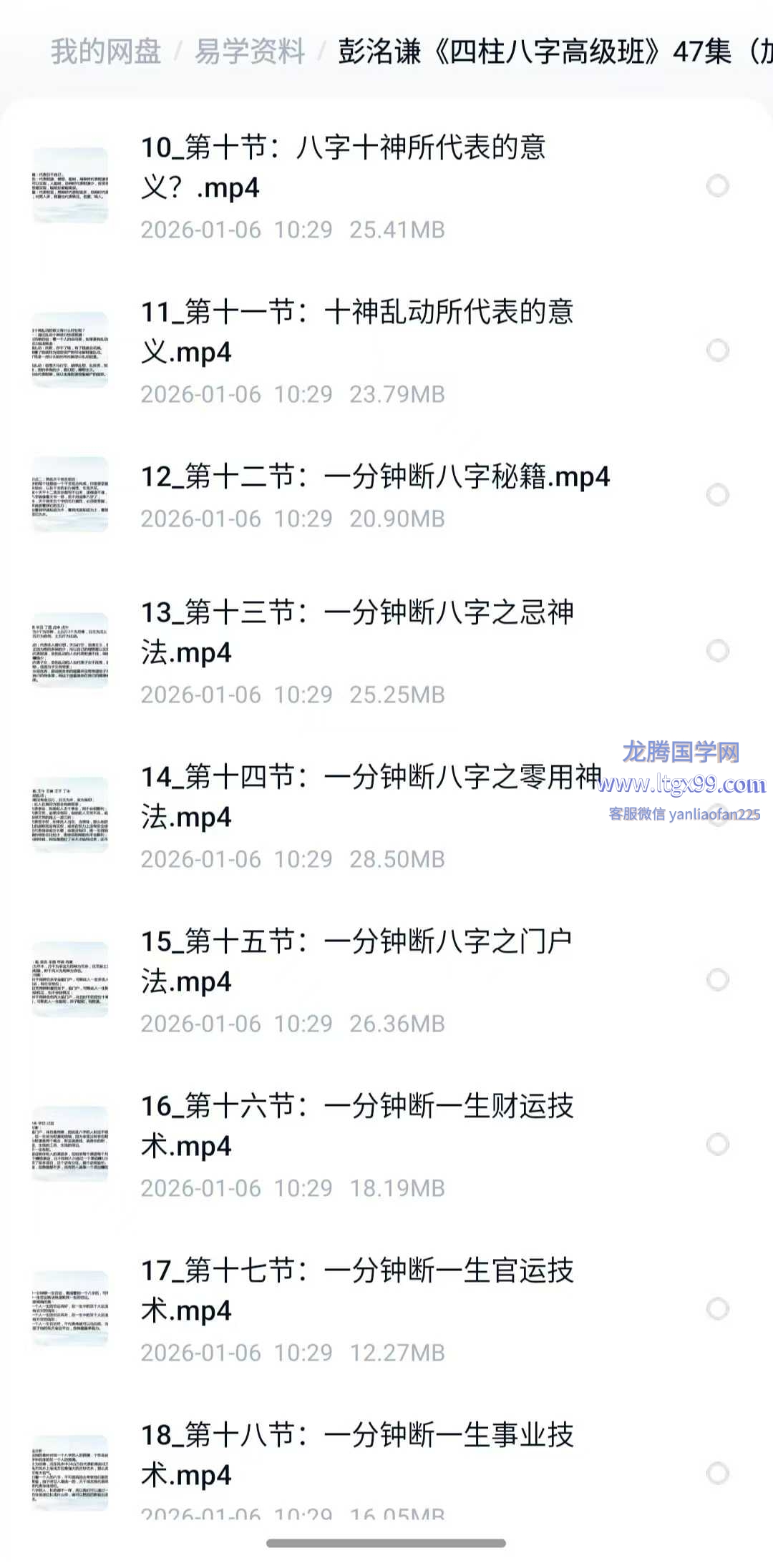Select checkbox for 11_第十一节 file

click(717, 351)
